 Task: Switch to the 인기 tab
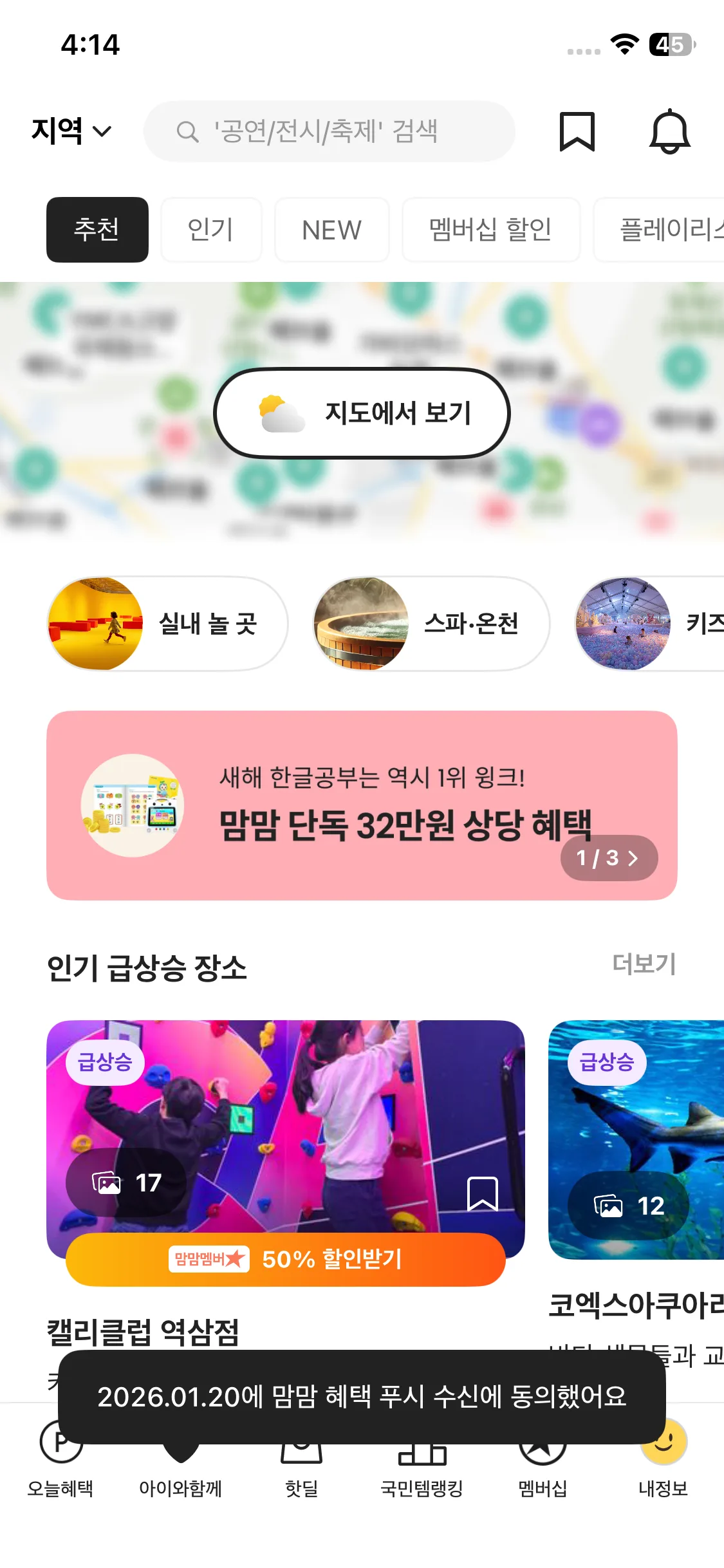click(x=211, y=230)
